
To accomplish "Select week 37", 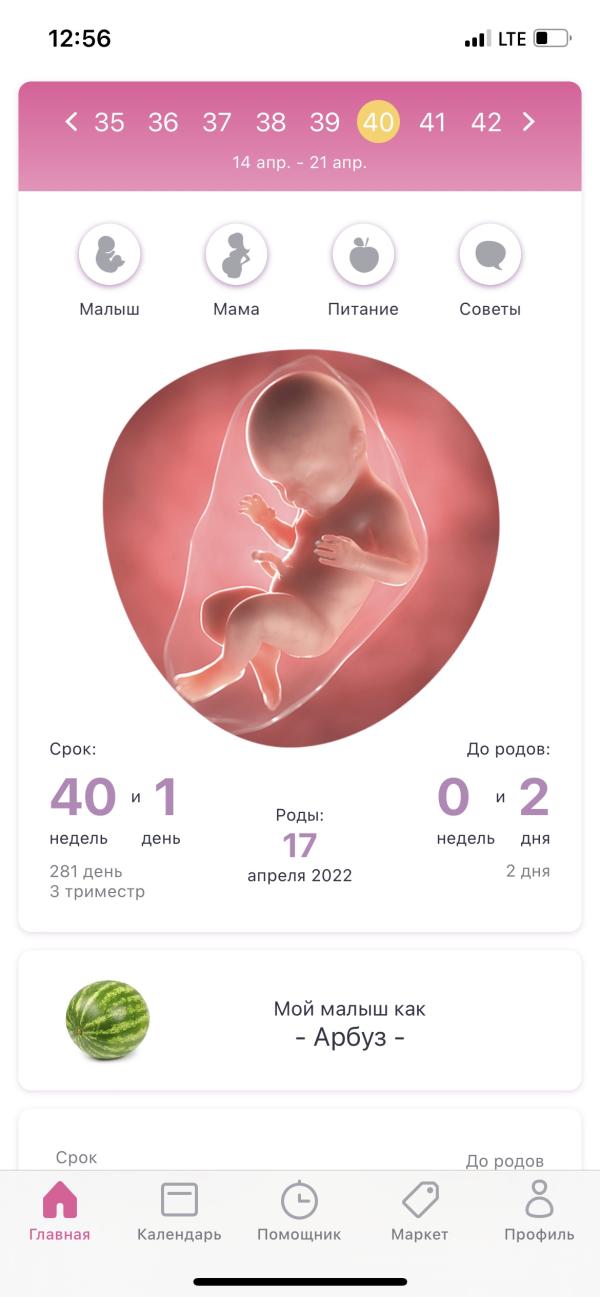I will 217,122.
